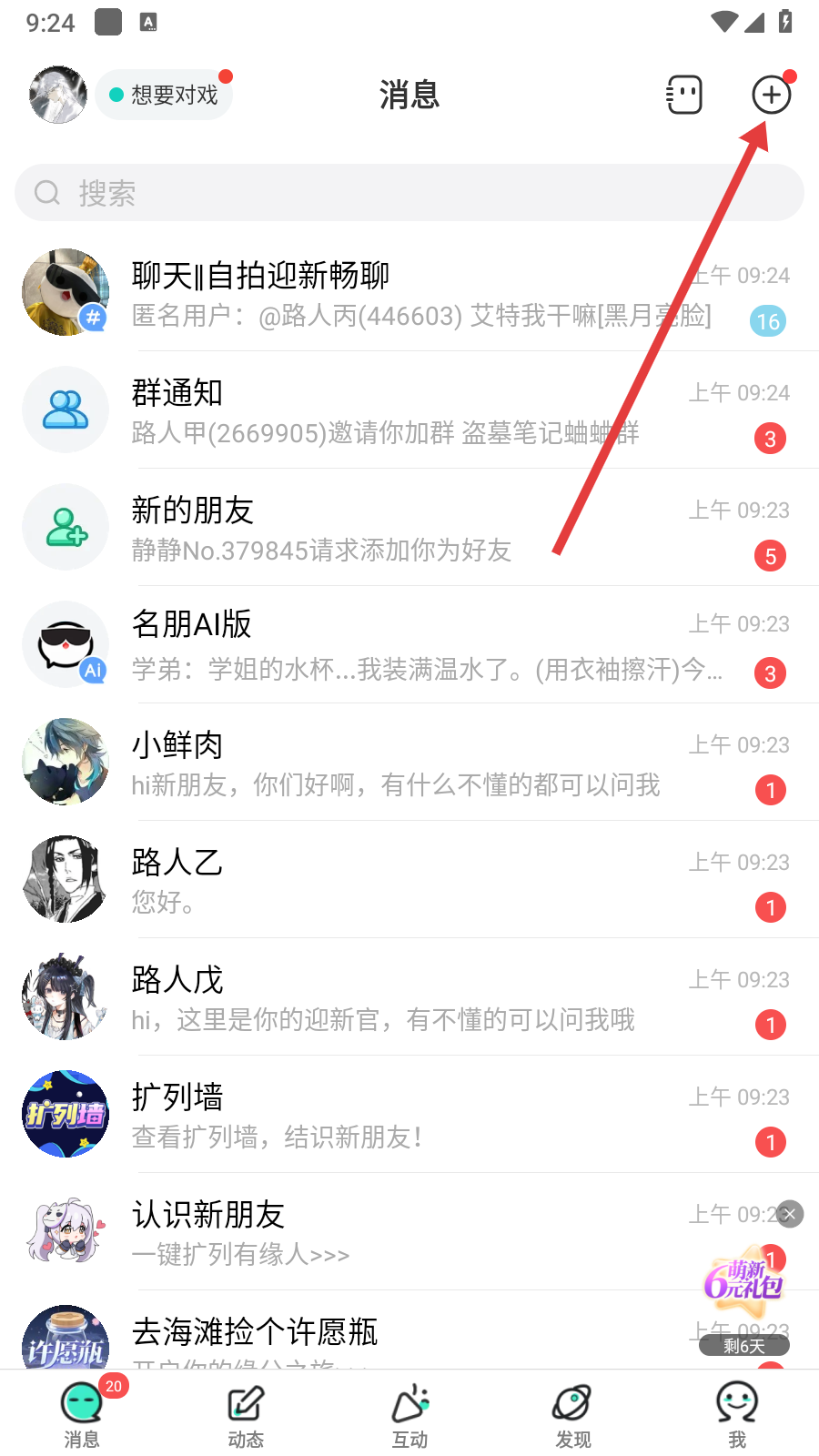Switch to the 动态 tab
This screenshot has width=819, height=1456.
pyautogui.click(x=246, y=1415)
